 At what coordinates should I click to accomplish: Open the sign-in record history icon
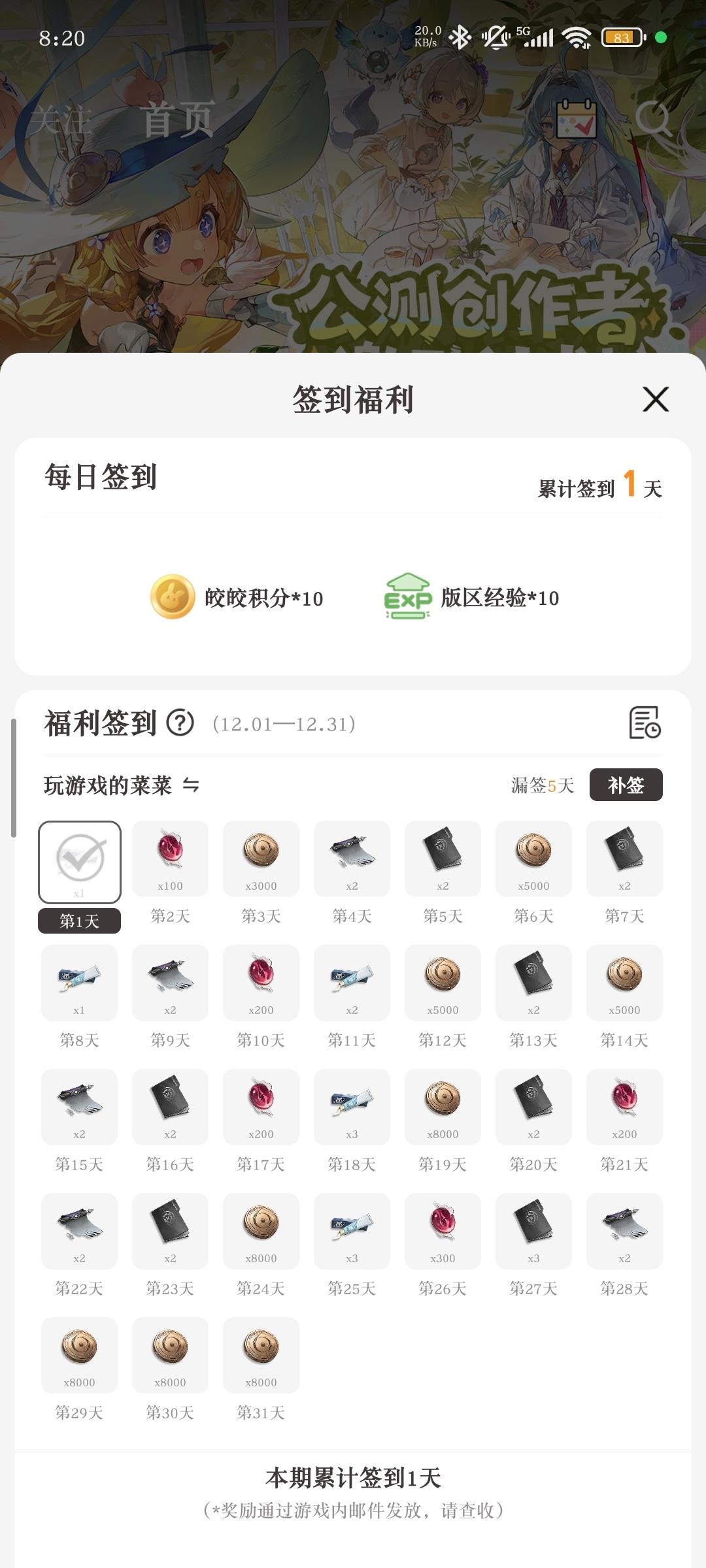coord(645,723)
